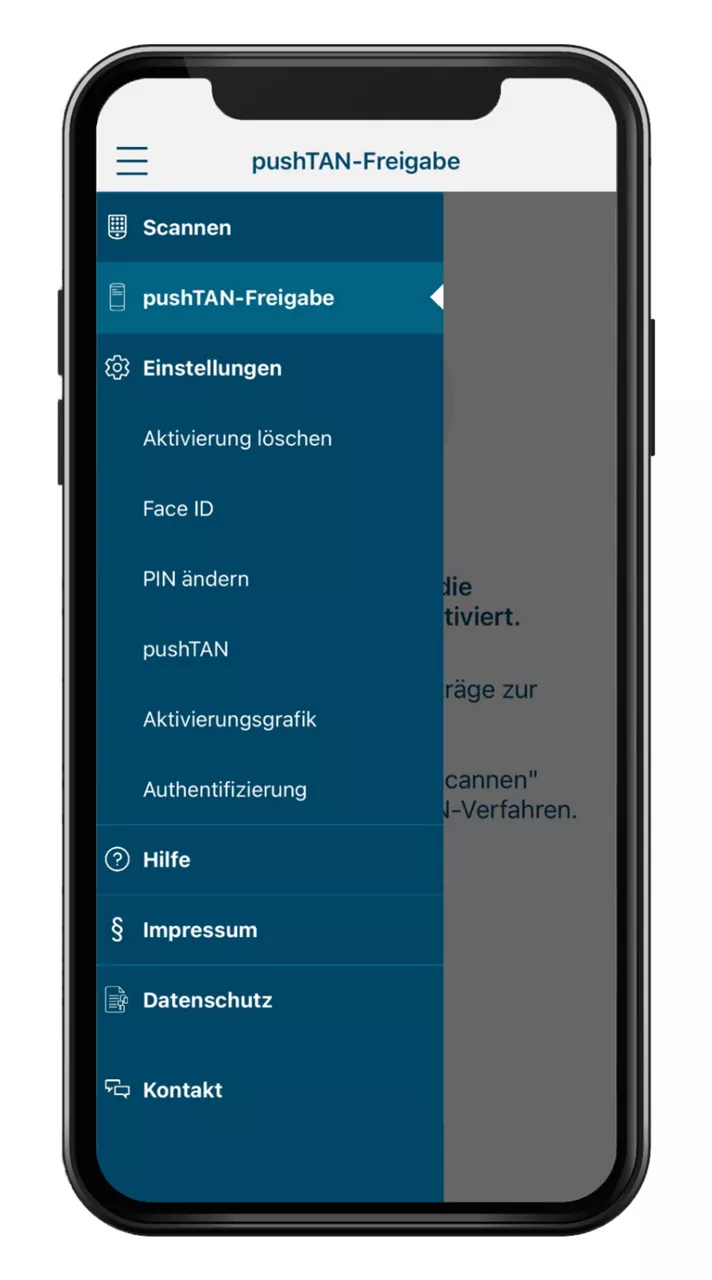This screenshot has height=1280, width=712.
Task: Open the Hilfe section
Action: pos(167,859)
